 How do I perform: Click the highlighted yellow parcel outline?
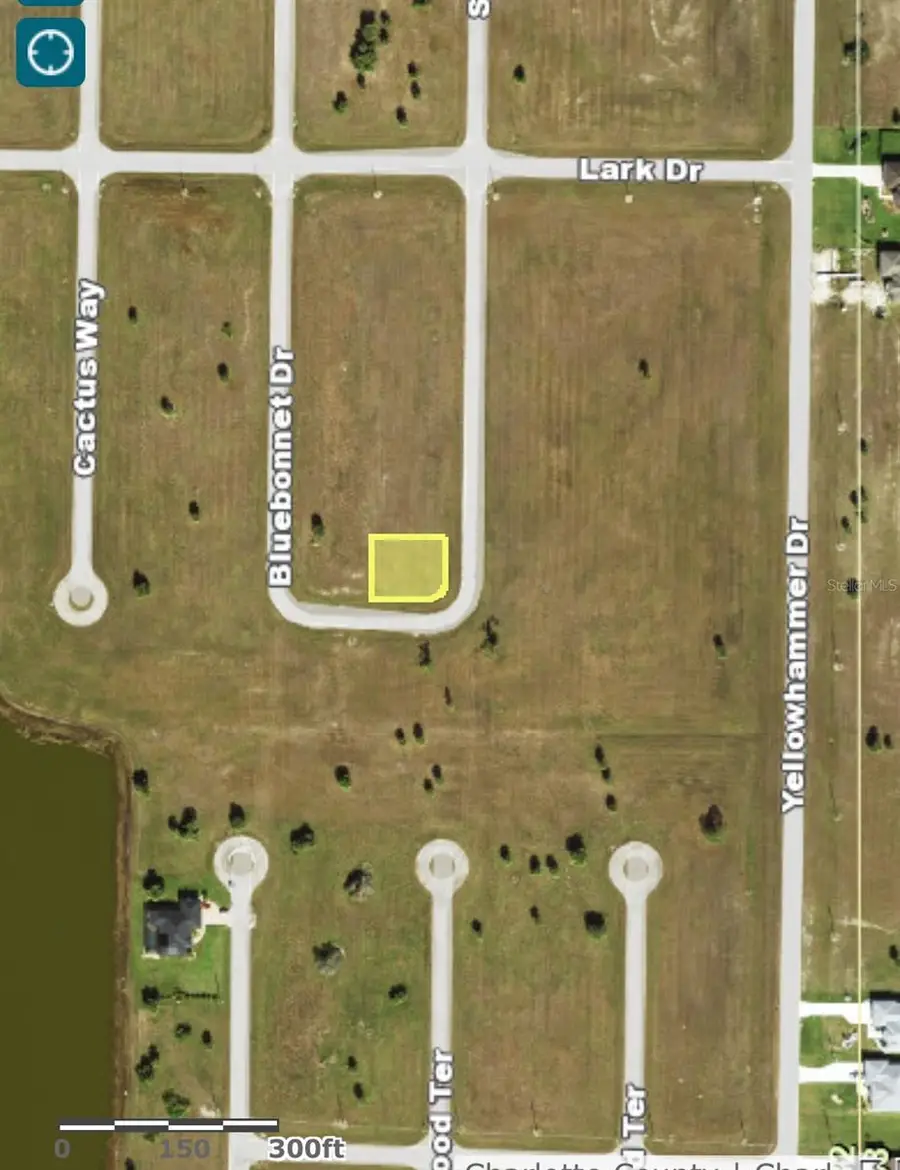pyautogui.click(x=408, y=568)
